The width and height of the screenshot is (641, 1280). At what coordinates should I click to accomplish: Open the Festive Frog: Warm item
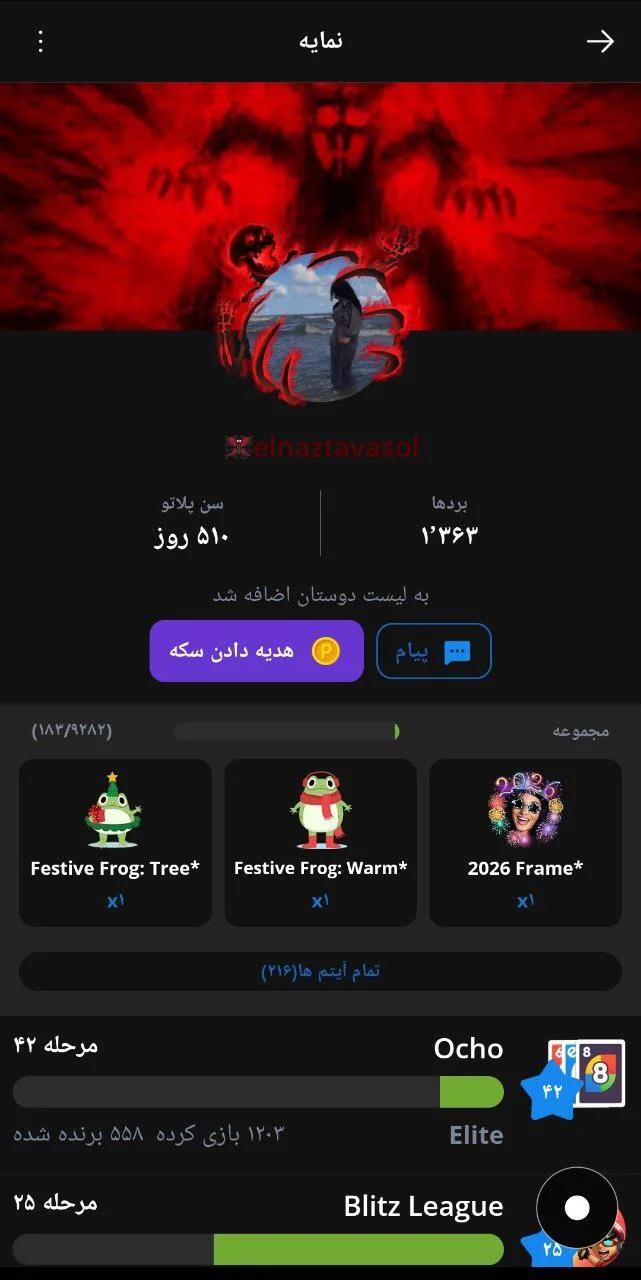(320, 842)
